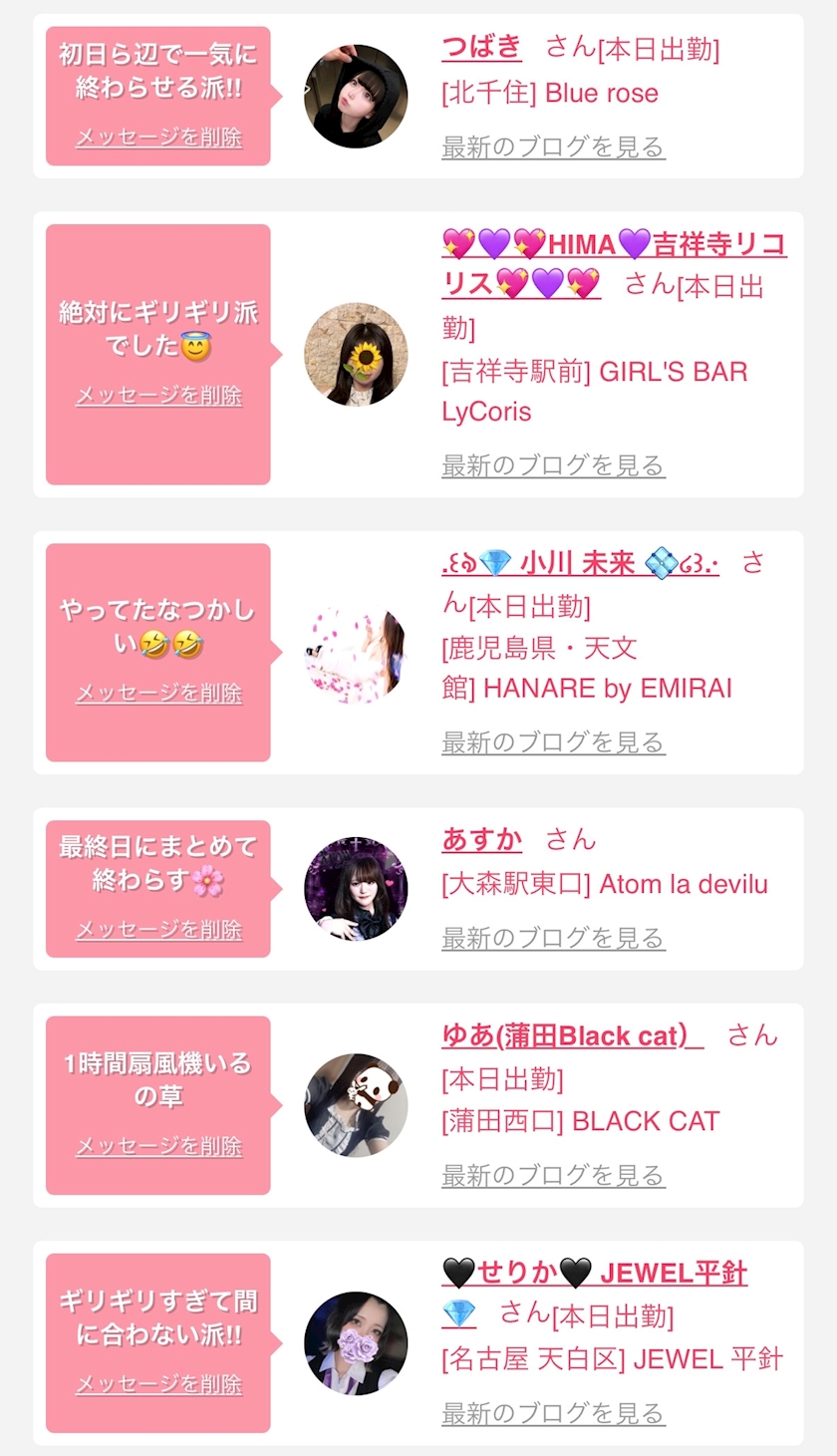View あすか's latest blog
The height and width of the screenshot is (1456, 837).
pyautogui.click(x=553, y=938)
